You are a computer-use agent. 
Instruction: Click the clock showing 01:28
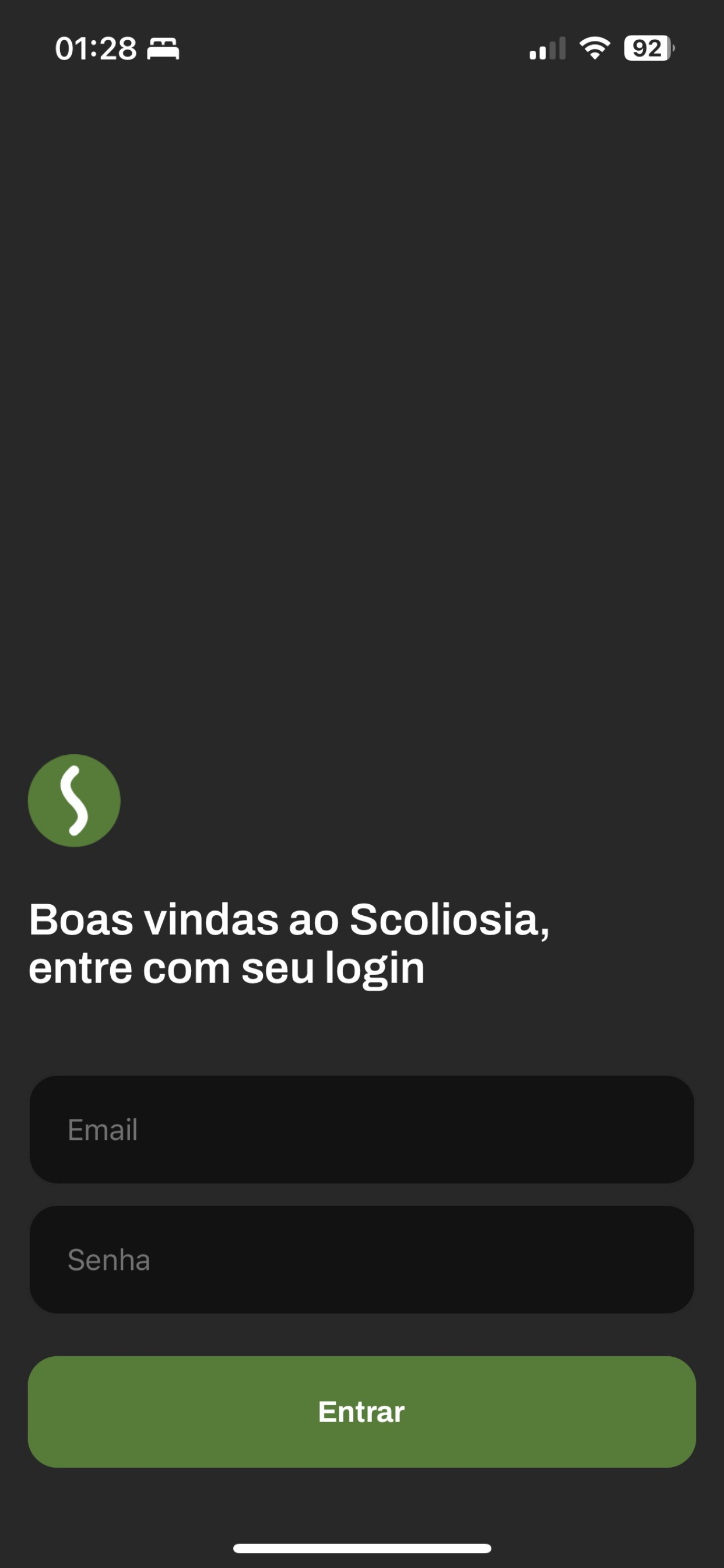96,48
